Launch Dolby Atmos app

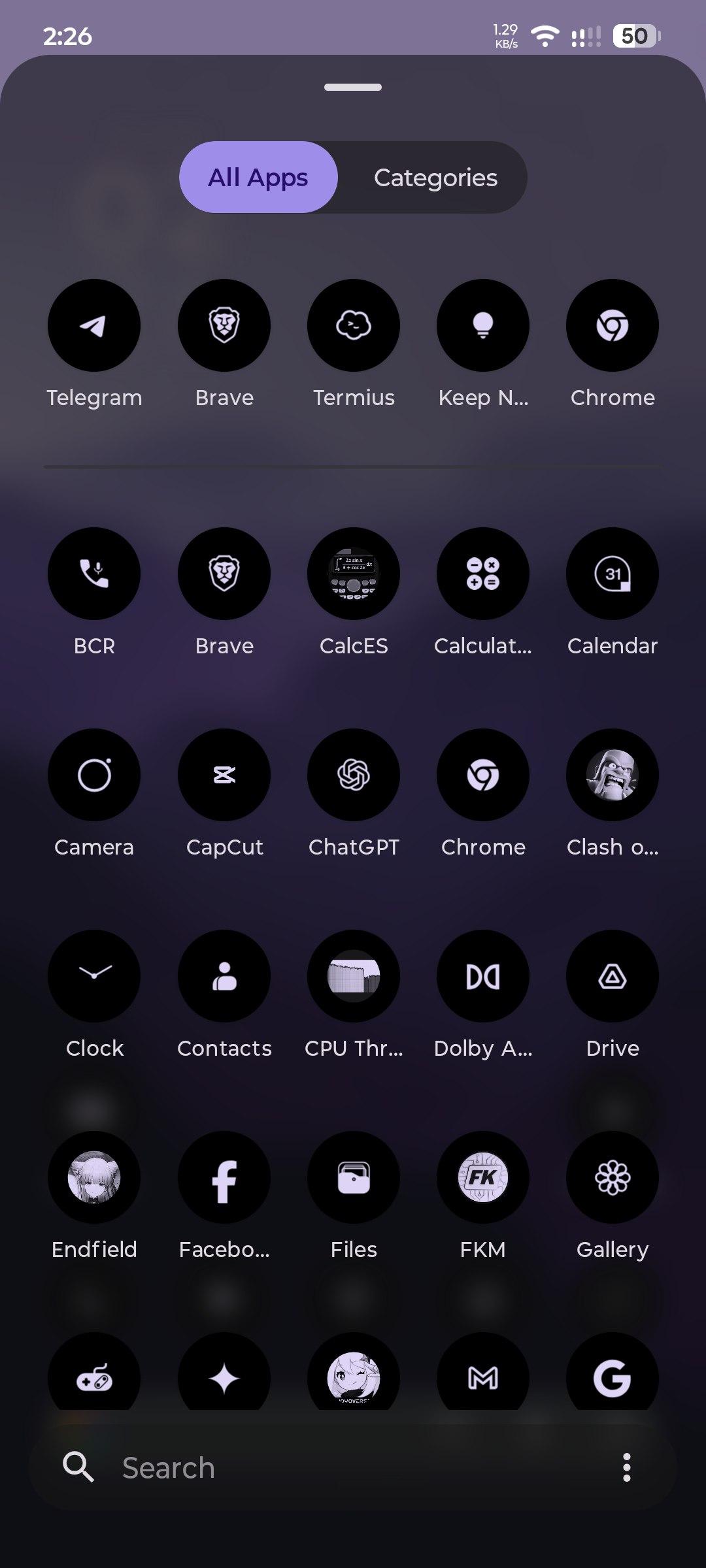point(483,976)
